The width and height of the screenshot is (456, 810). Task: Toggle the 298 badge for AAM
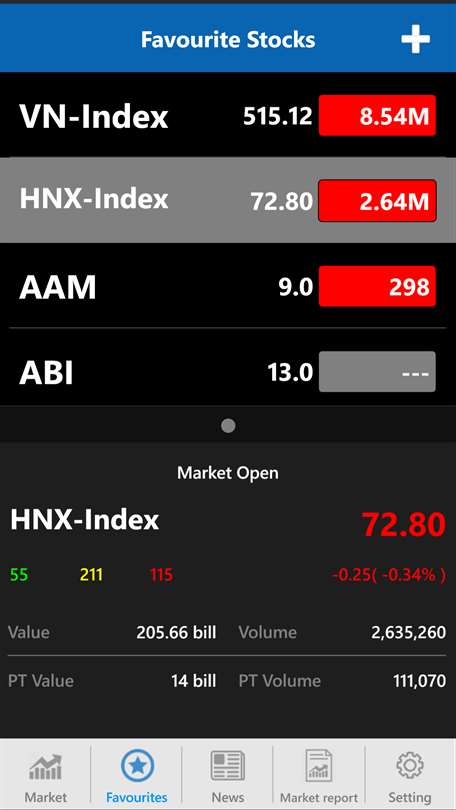[377, 286]
